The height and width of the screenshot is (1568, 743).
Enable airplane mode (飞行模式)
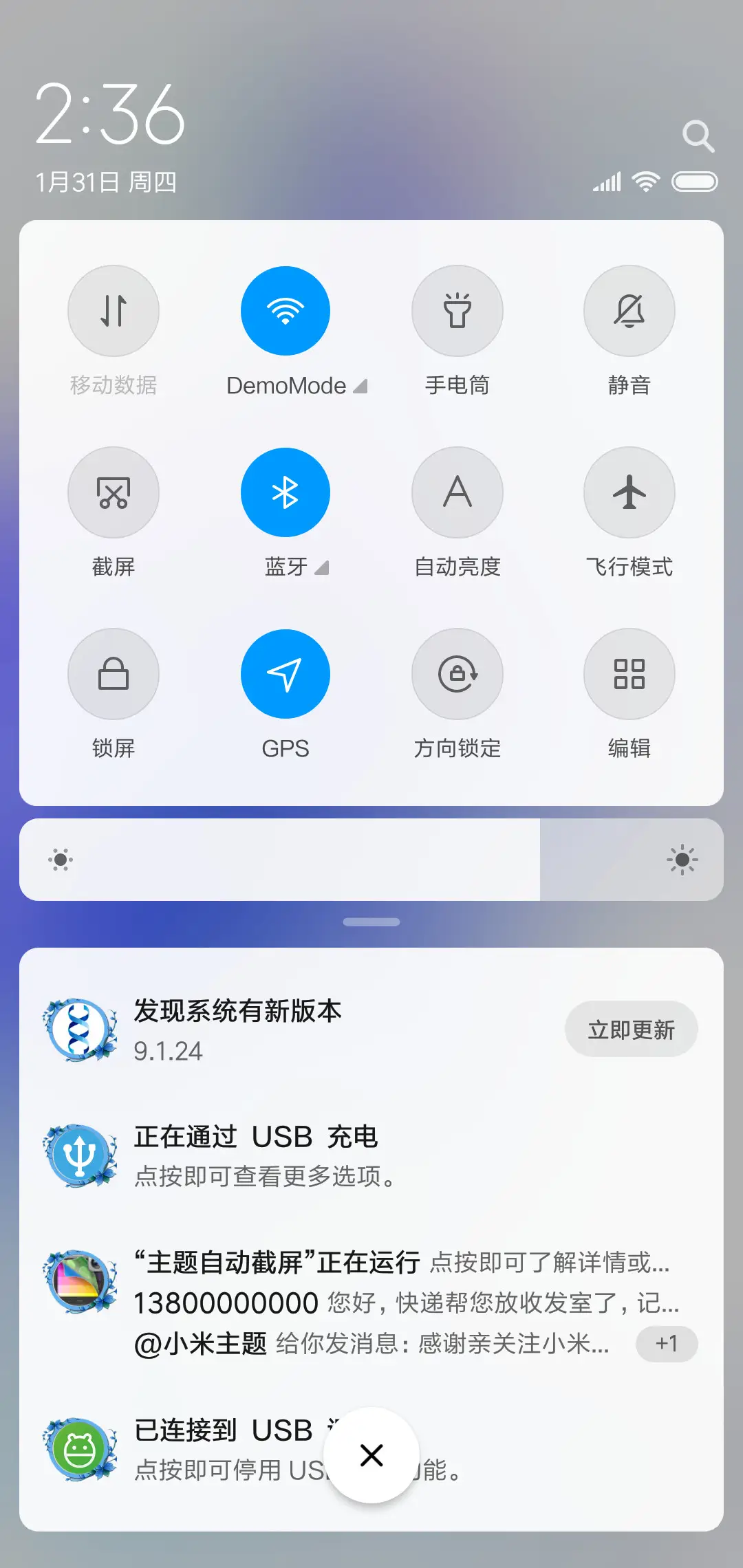coord(629,492)
